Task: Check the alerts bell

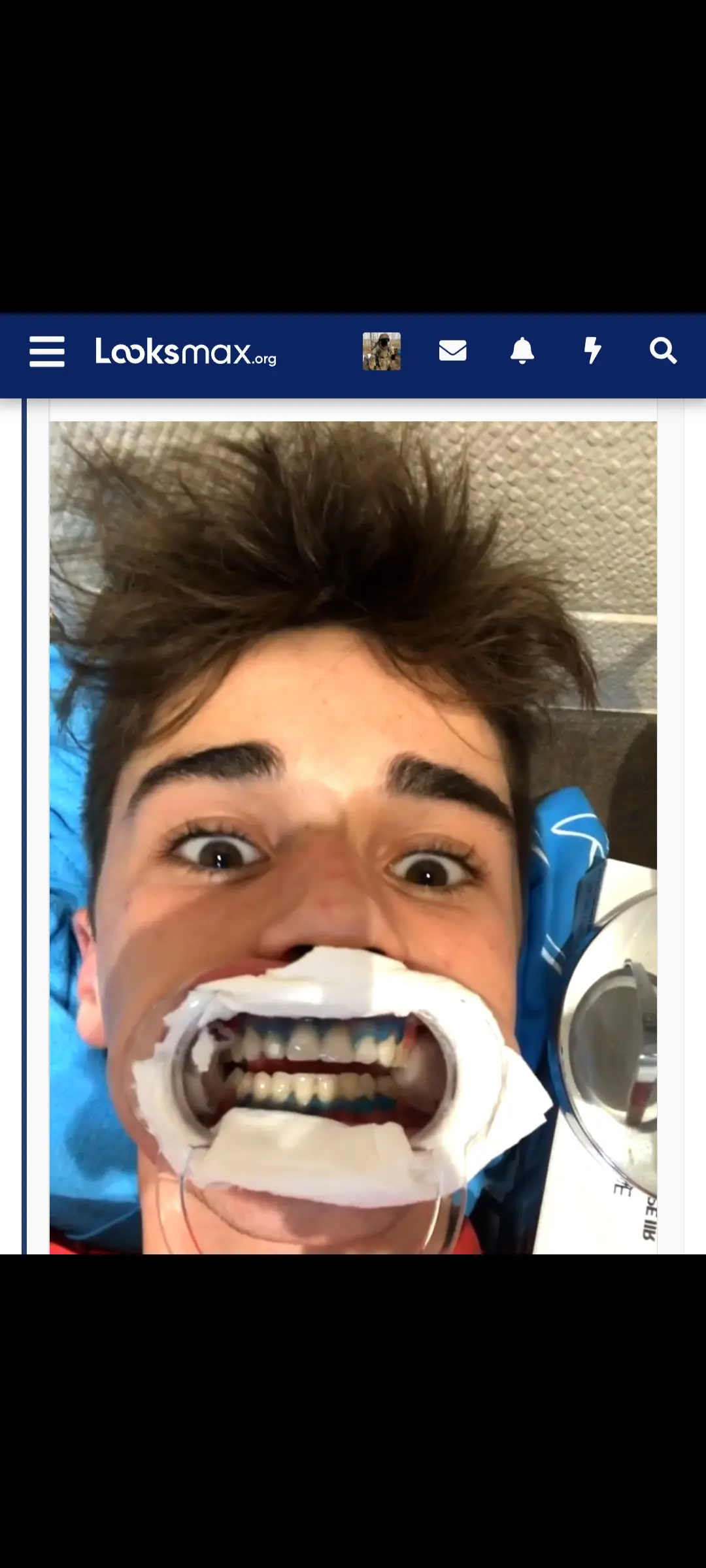Action: (522, 351)
